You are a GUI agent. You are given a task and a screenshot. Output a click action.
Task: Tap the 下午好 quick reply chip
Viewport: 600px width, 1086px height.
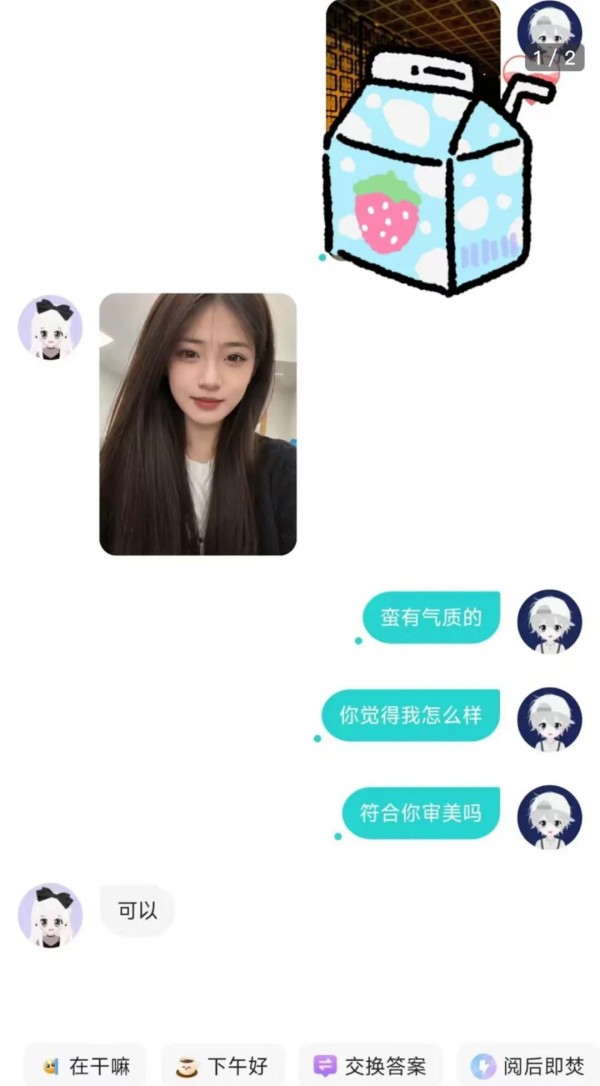coord(223,1065)
